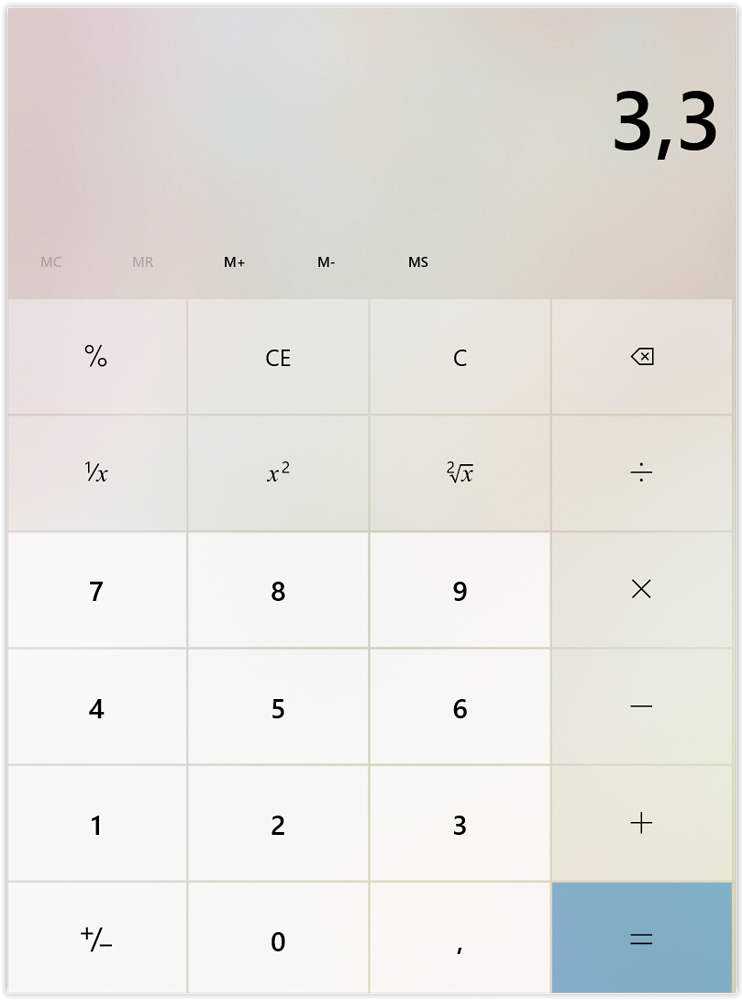Screen dimensions: 742x1000
Task: Enter the digit 7
Action: [96, 590]
